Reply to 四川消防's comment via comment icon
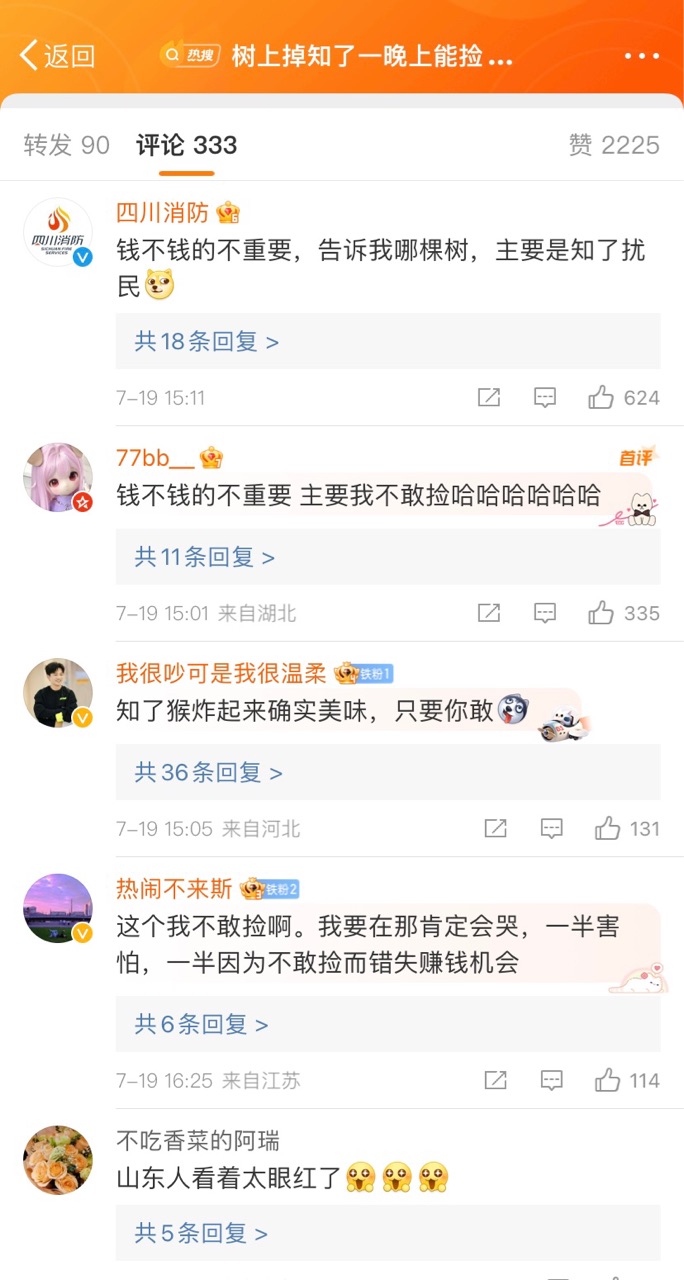The image size is (684, 1280). [545, 398]
